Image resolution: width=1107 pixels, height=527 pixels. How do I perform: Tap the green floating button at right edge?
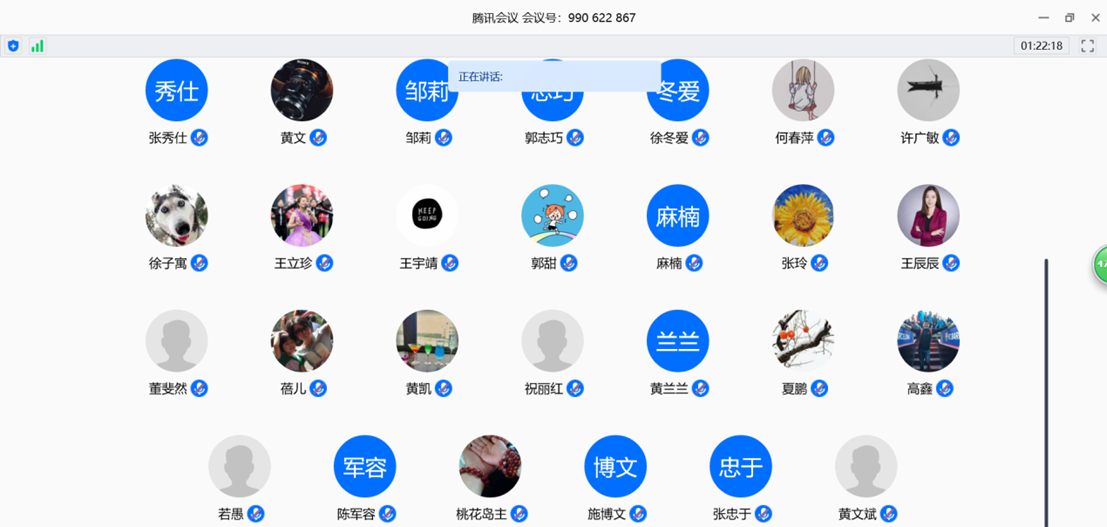[1099, 264]
